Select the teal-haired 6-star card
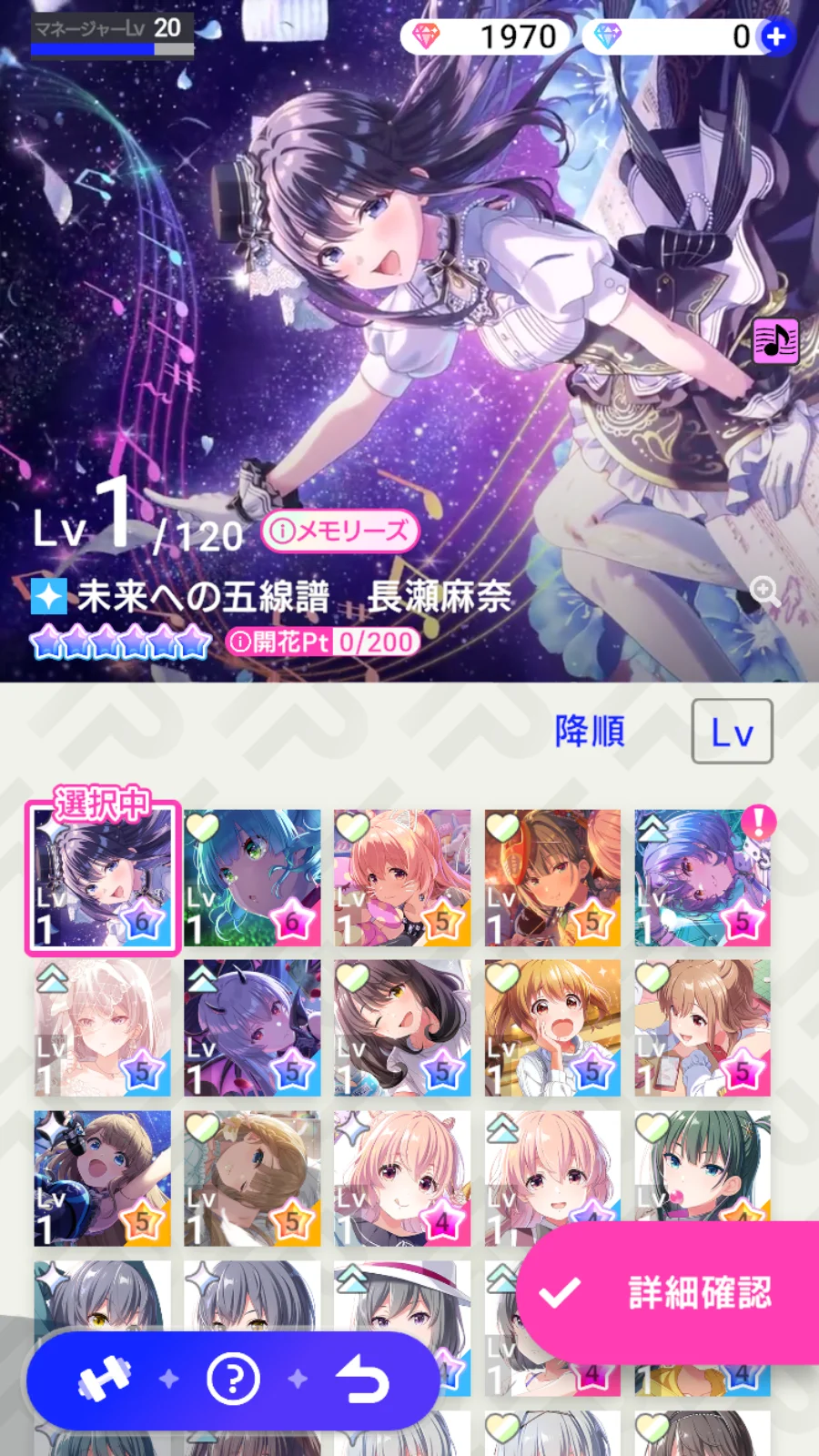Image resolution: width=819 pixels, height=1456 pixels. [252, 878]
